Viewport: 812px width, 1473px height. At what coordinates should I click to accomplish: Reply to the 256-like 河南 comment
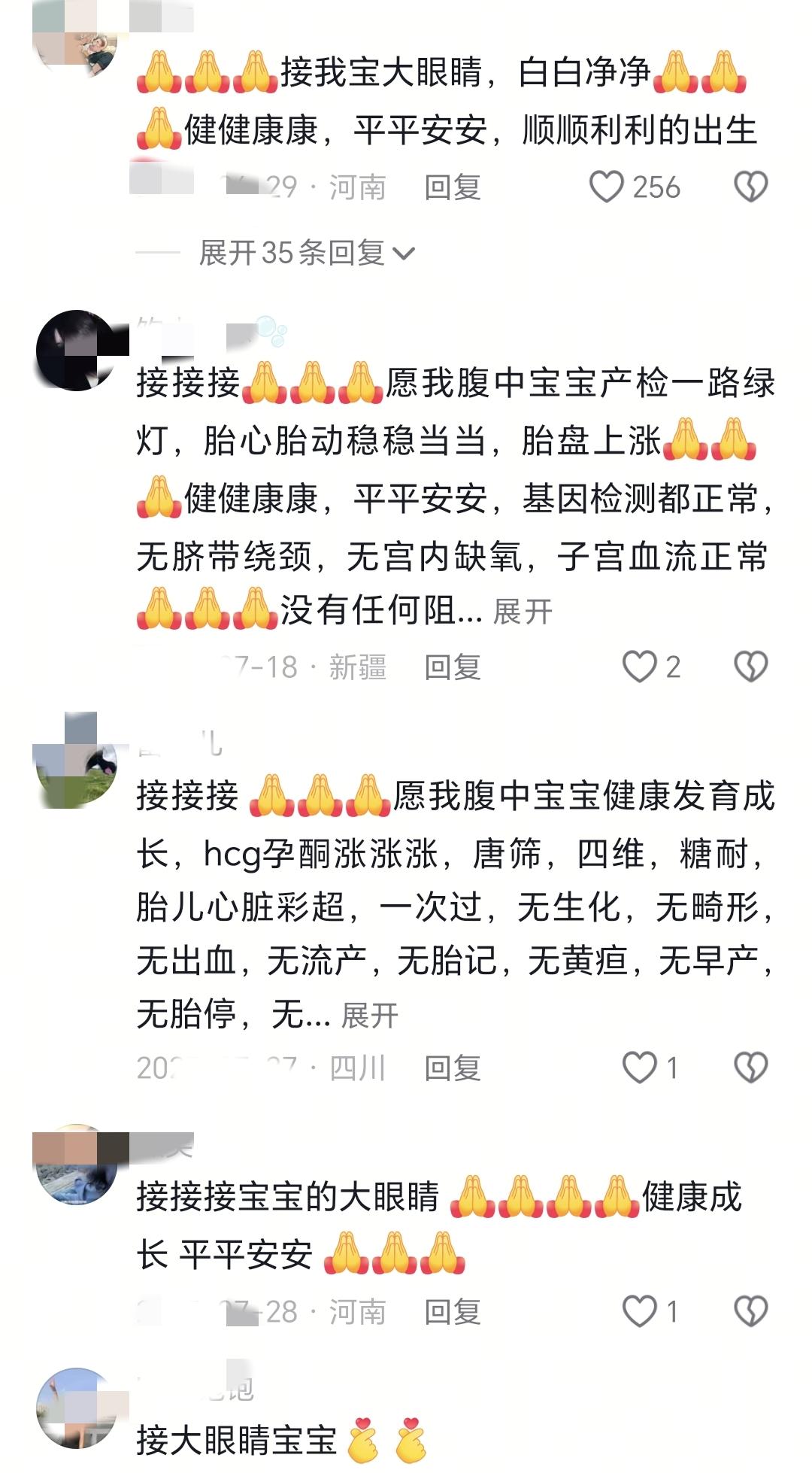(x=452, y=187)
